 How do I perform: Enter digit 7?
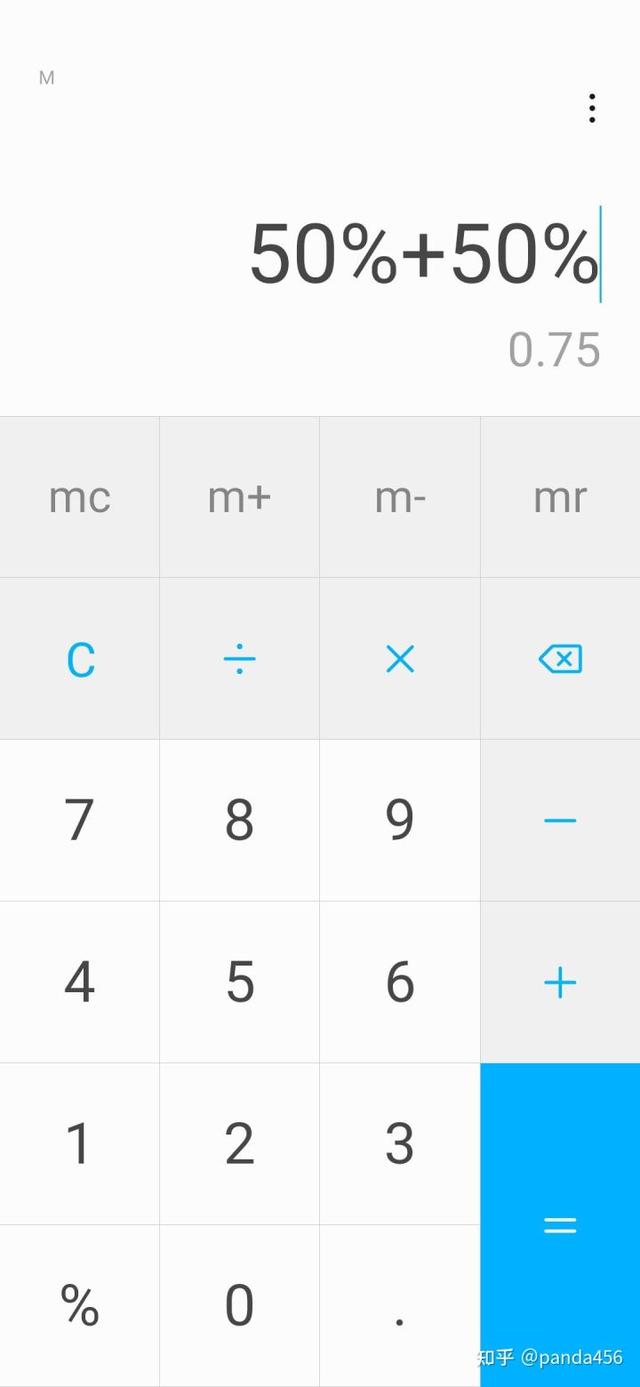tap(80, 821)
